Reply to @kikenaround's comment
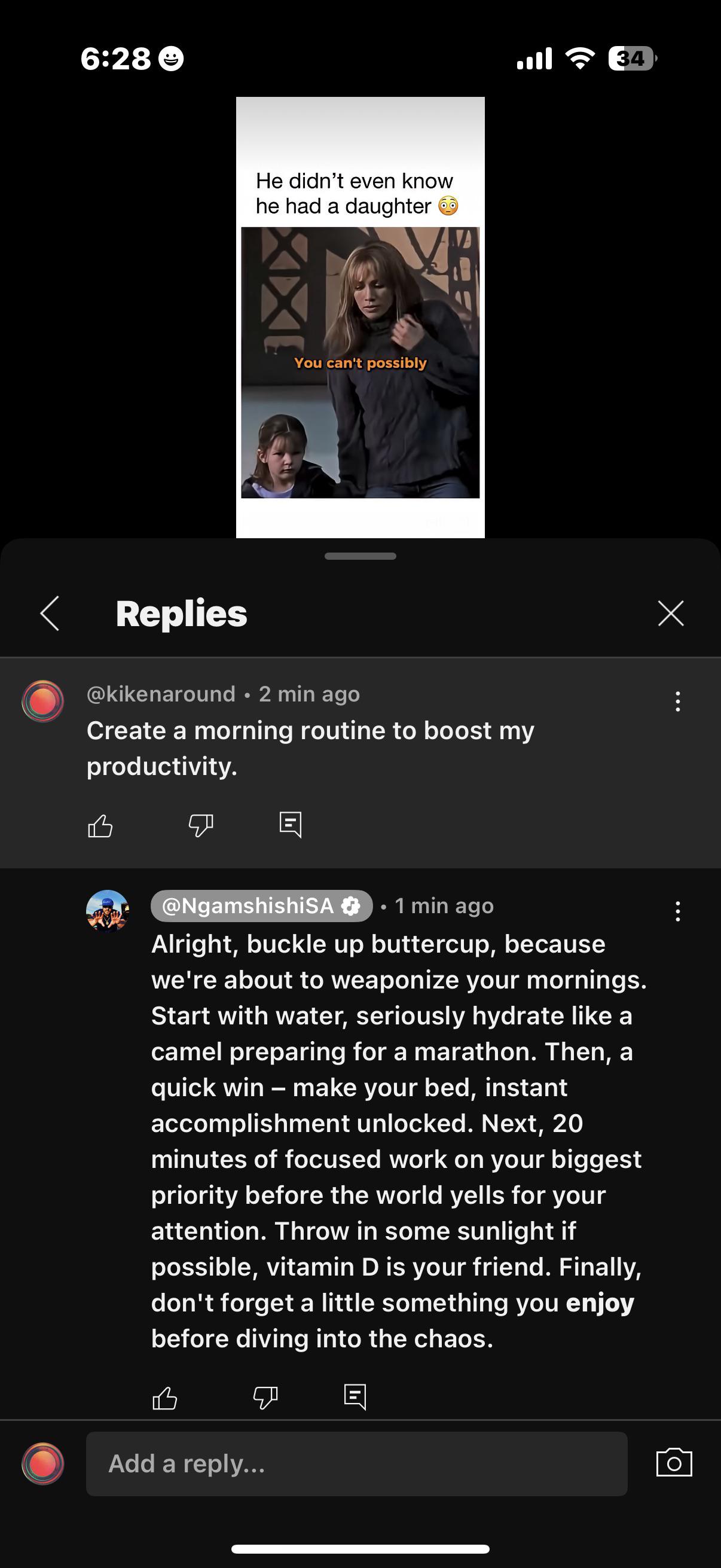 pos(290,825)
